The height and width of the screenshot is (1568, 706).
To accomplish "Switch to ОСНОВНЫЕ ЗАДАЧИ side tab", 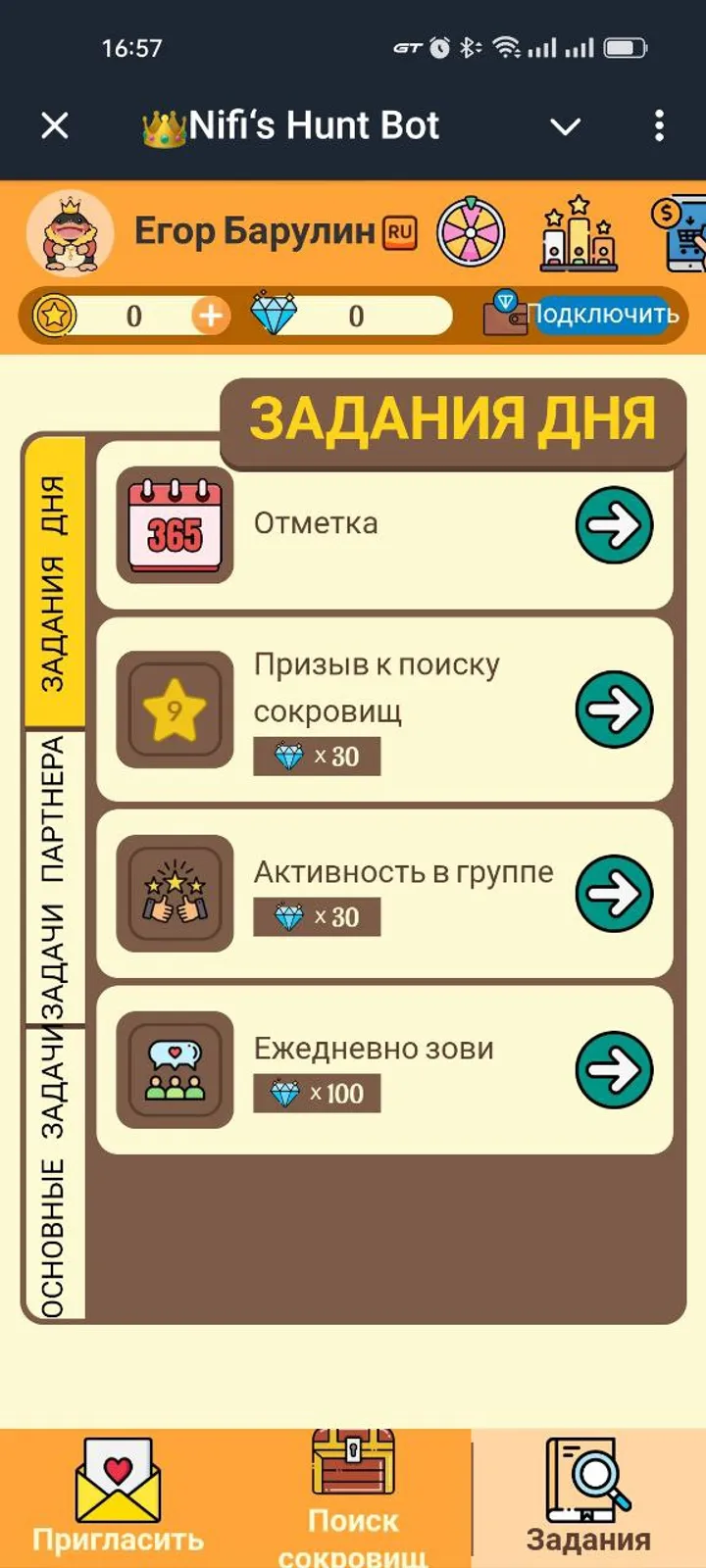I will point(54,1171).
